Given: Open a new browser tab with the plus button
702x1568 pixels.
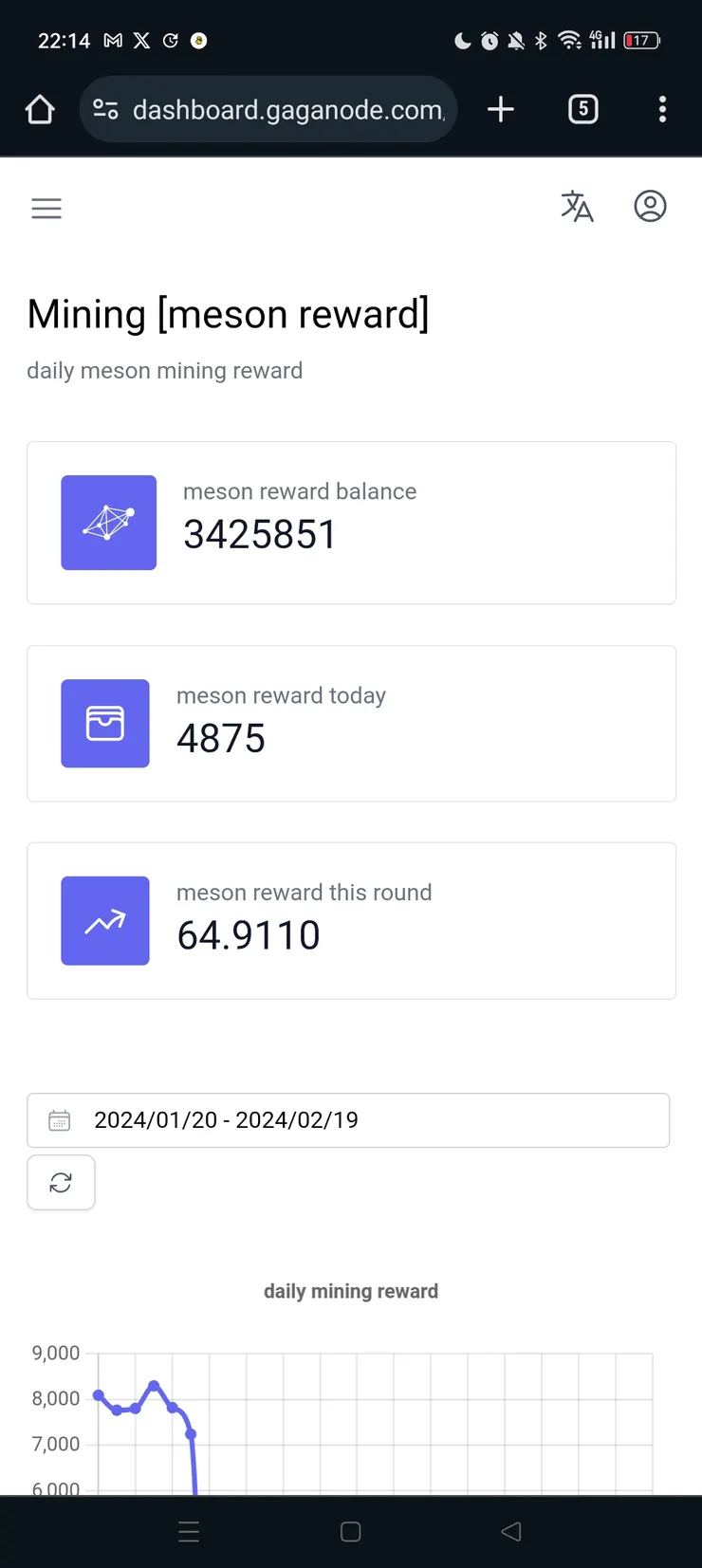Looking at the screenshot, I should [x=500, y=109].
